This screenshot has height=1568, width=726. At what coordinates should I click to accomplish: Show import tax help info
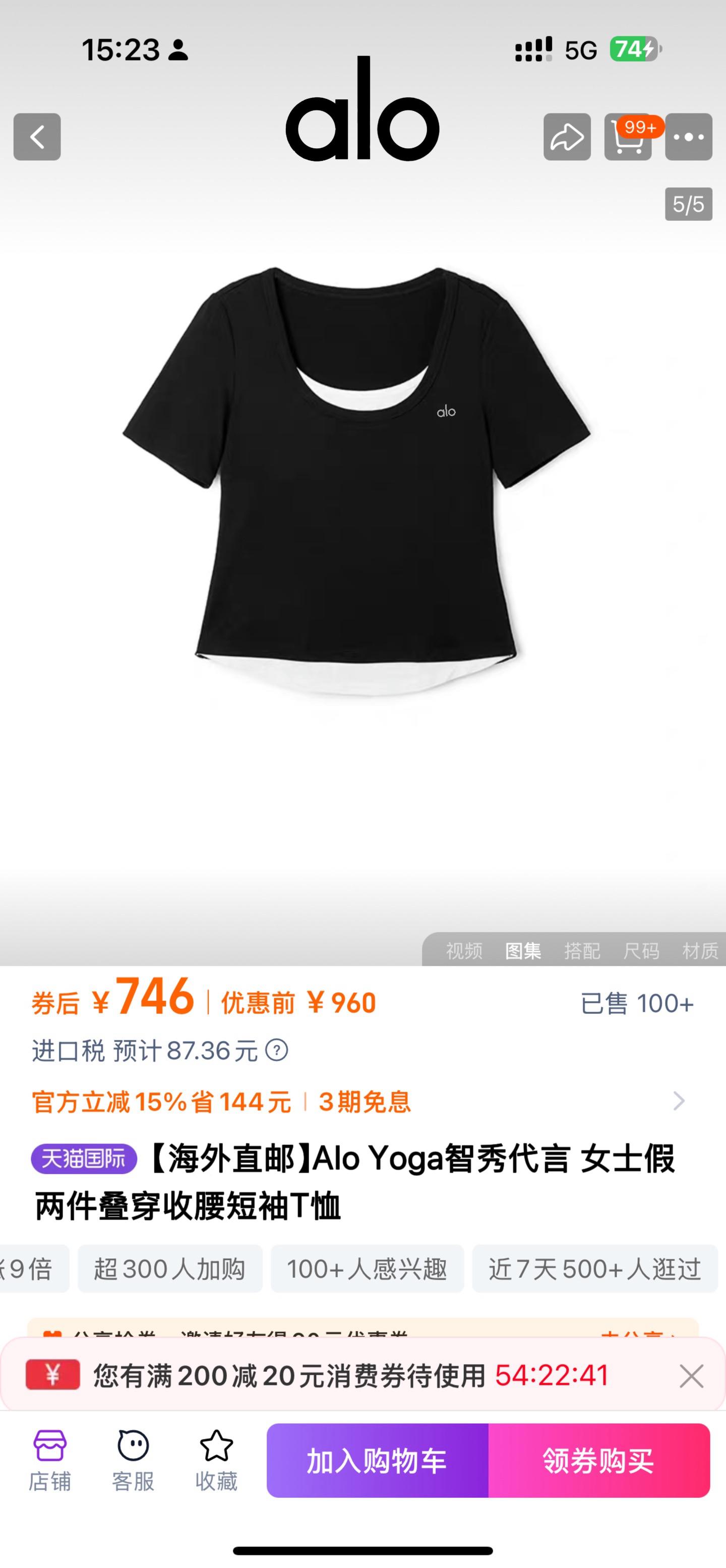point(277,1050)
